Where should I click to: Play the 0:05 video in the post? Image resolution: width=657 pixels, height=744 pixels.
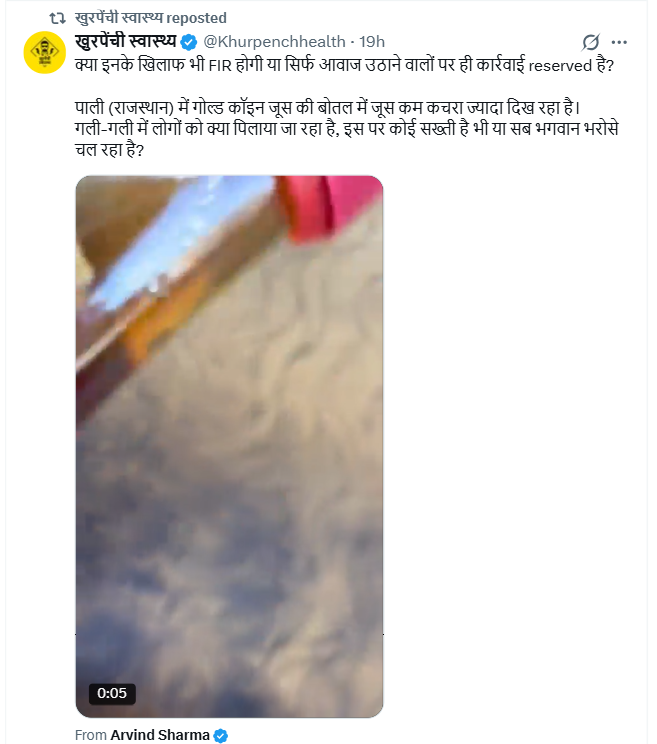(x=229, y=446)
